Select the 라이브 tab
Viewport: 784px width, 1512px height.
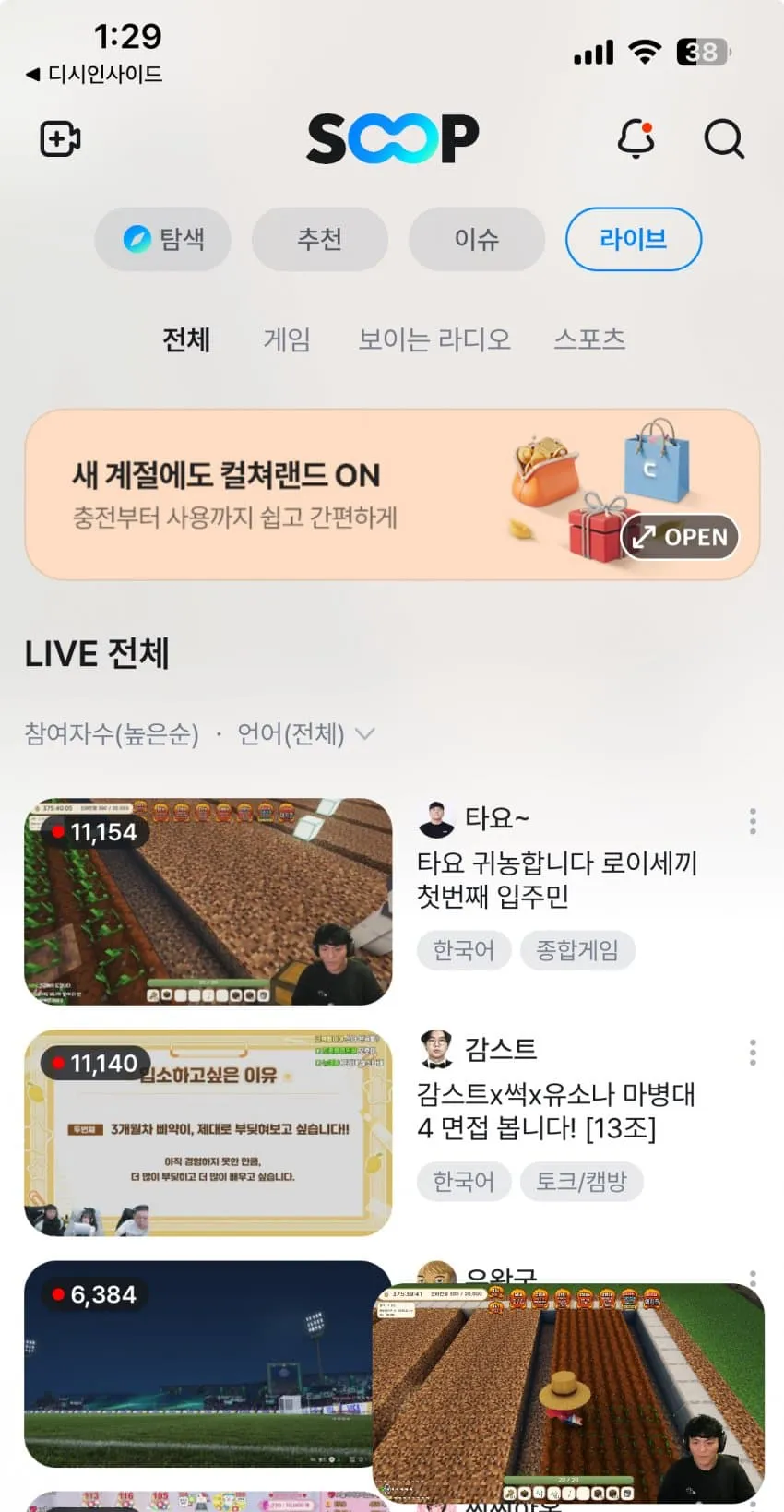click(633, 239)
